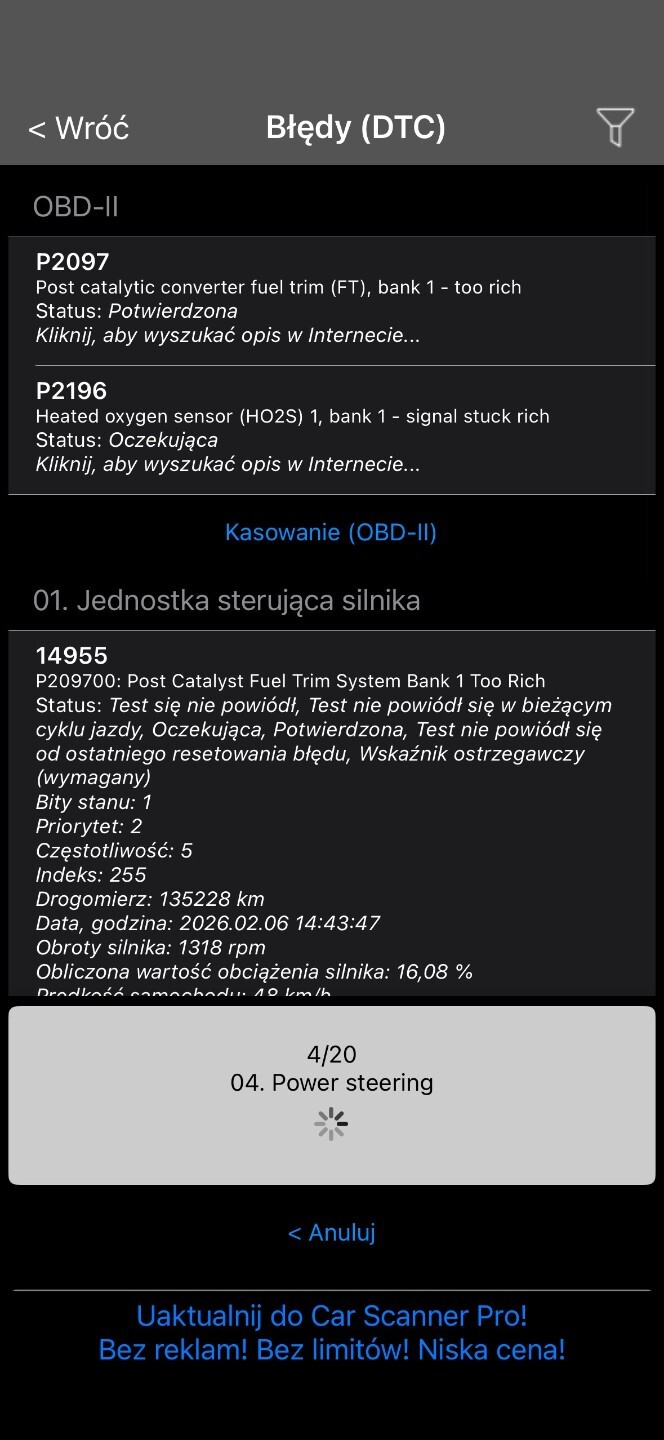Image resolution: width=664 pixels, height=1440 pixels.
Task: Open the DTC filter icon
Action: pos(615,128)
